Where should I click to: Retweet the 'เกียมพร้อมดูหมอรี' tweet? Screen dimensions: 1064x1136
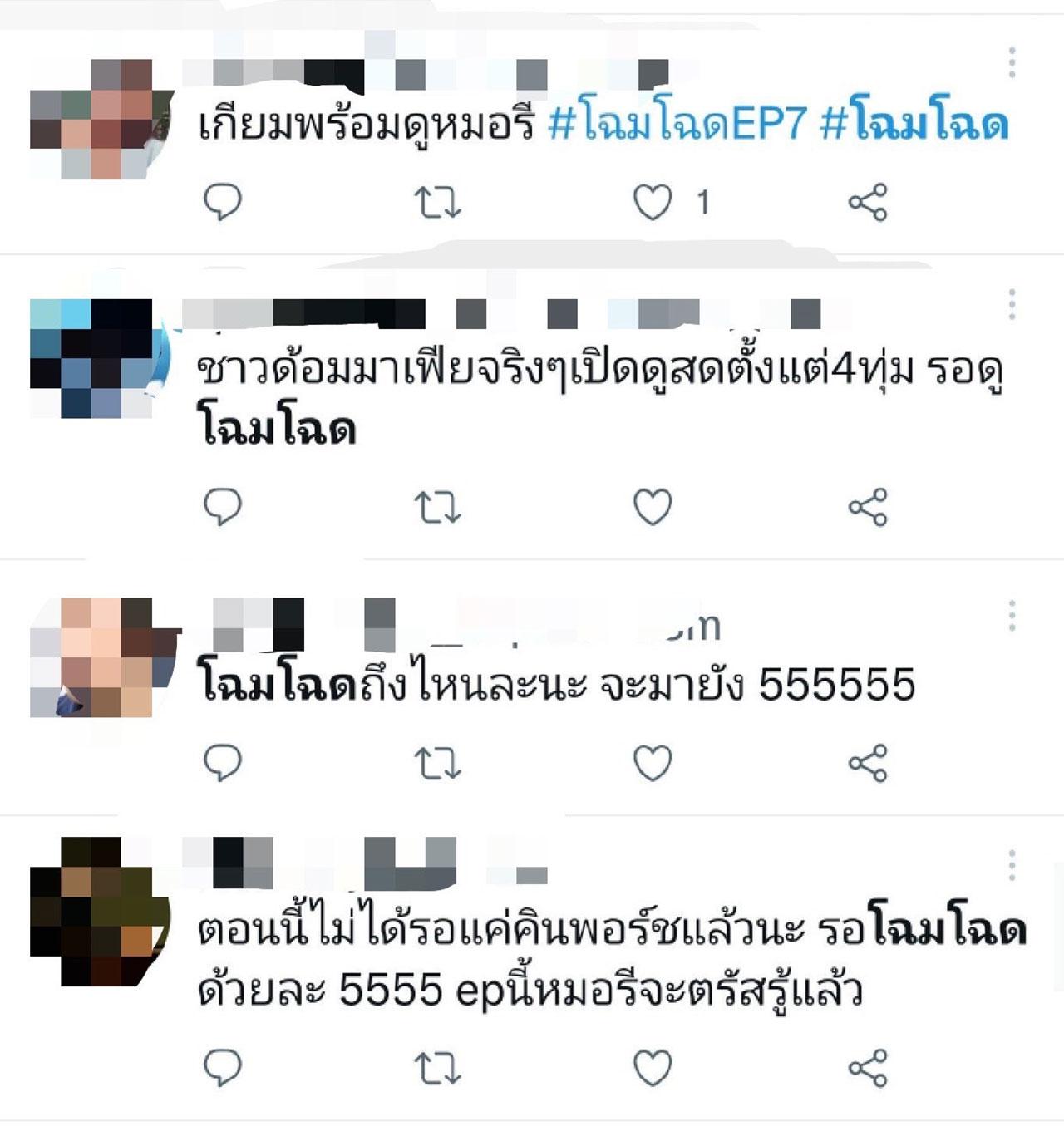(437, 203)
